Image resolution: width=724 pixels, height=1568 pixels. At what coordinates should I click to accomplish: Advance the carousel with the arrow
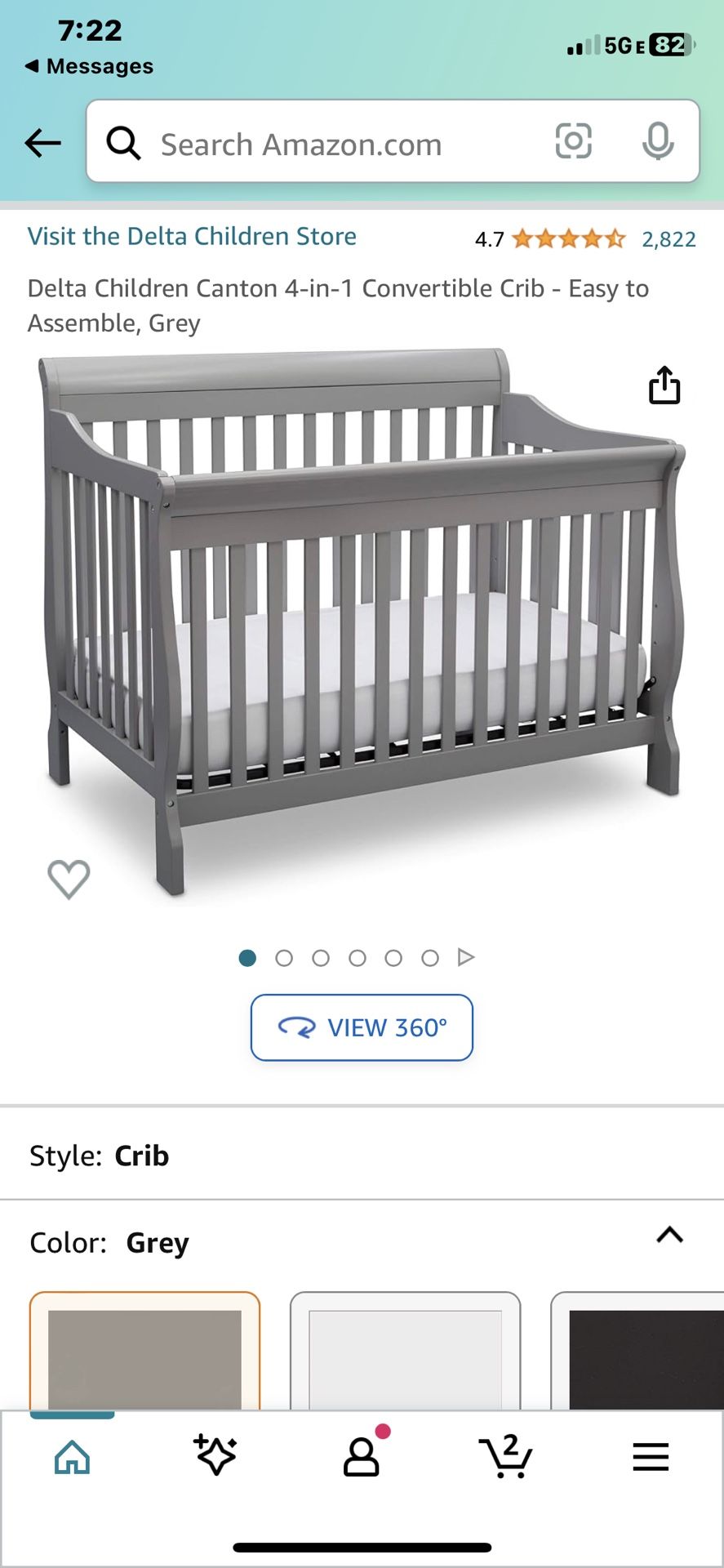click(466, 957)
